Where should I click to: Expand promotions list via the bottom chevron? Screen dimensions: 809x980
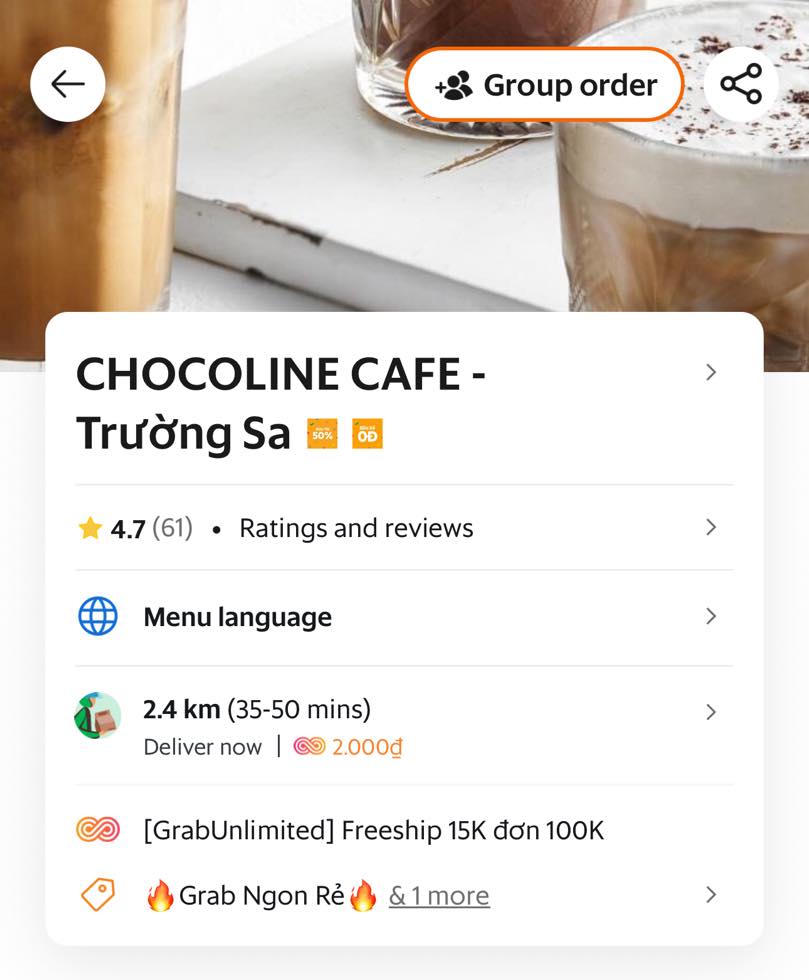click(711, 895)
